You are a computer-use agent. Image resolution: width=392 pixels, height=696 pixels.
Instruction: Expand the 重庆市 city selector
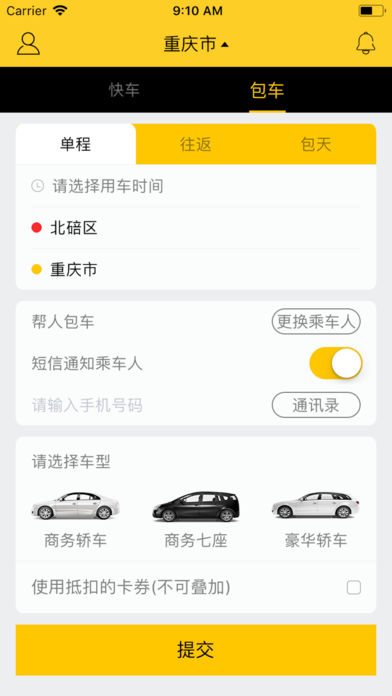coord(196,44)
